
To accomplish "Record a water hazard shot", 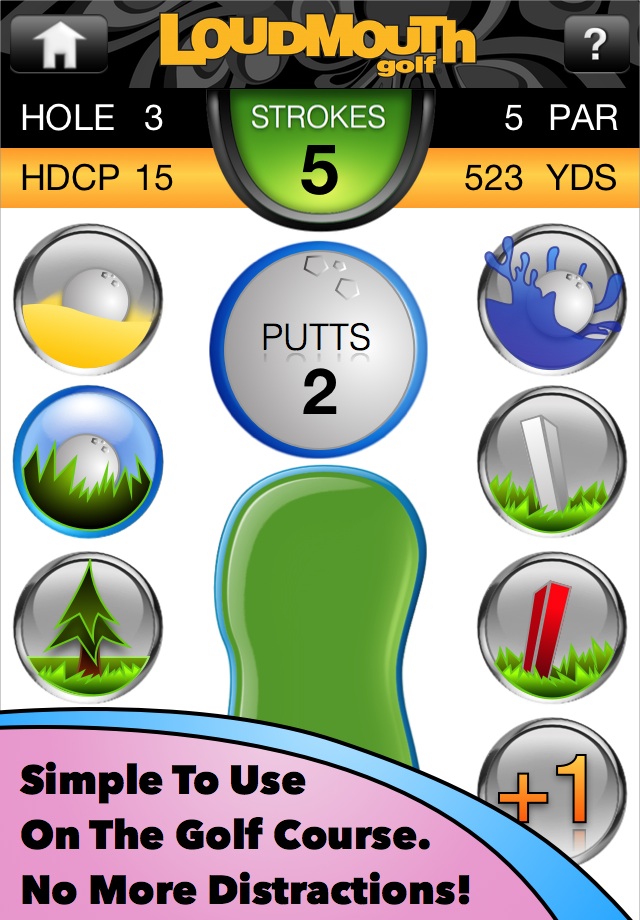I will click(552, 298).
